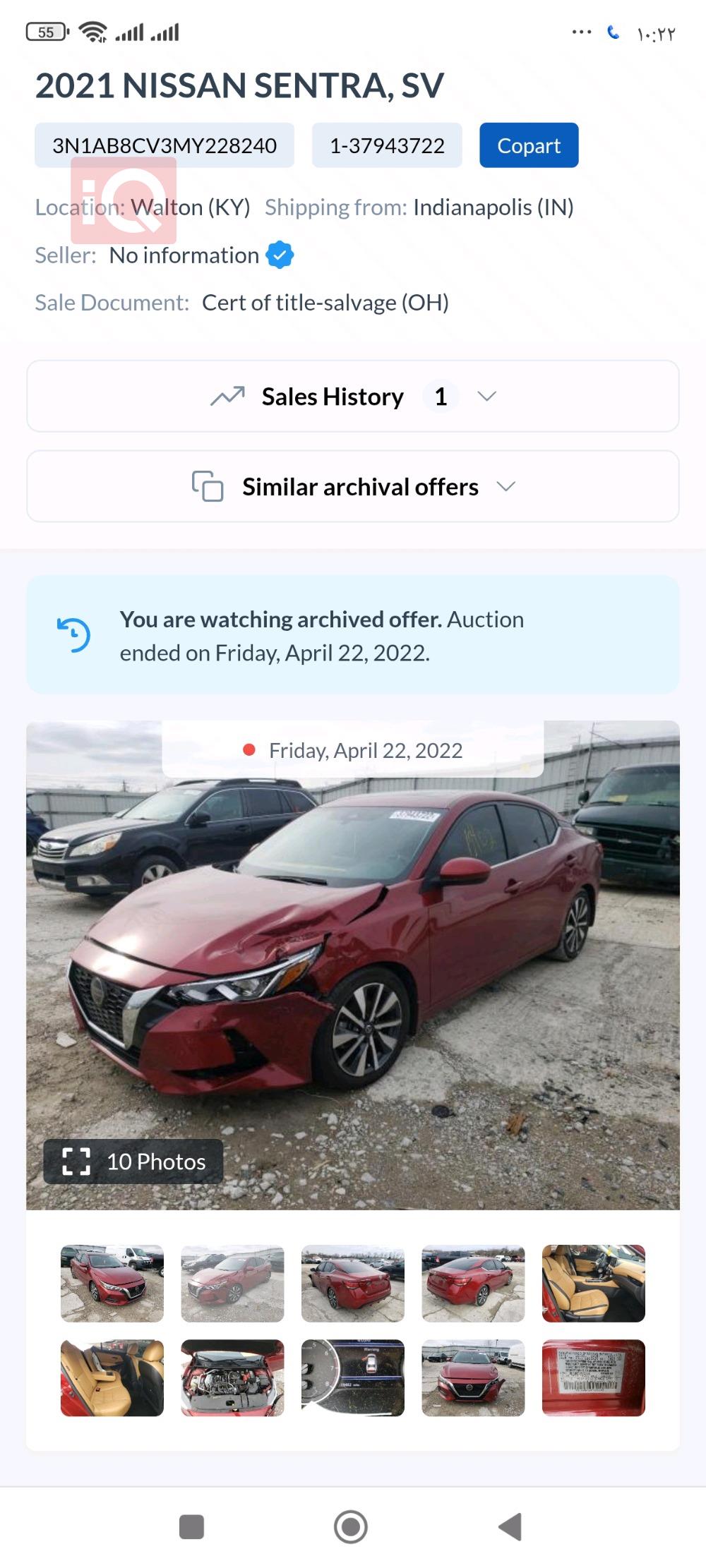View the front seats interior thumbnail
The width and height of the screenshot is (706, 1568).
(x=594, y=1283)
